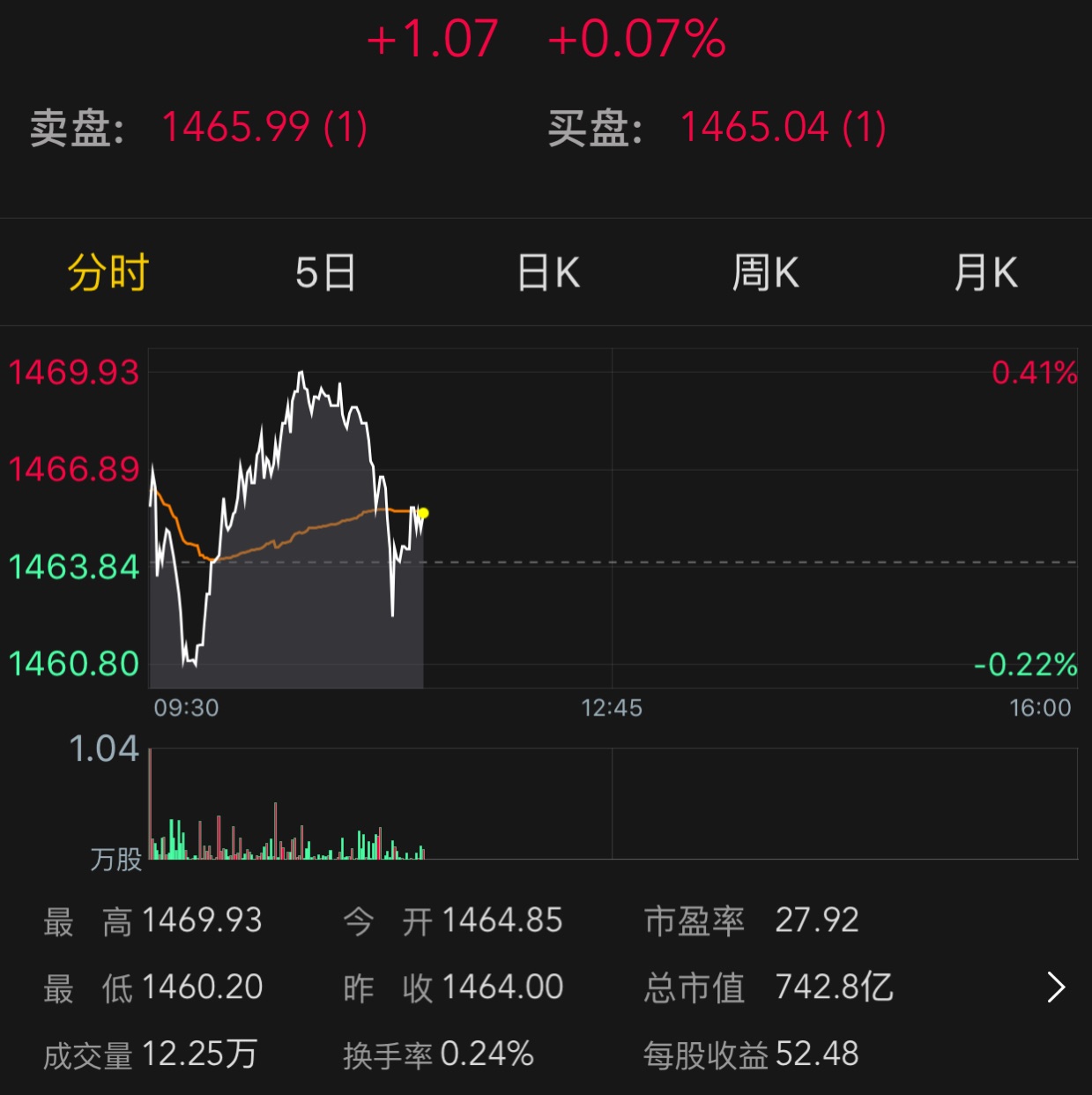View the 月K monthly chart
The width and height of the screenshot is (1092, 1095).
coord(986,272)
